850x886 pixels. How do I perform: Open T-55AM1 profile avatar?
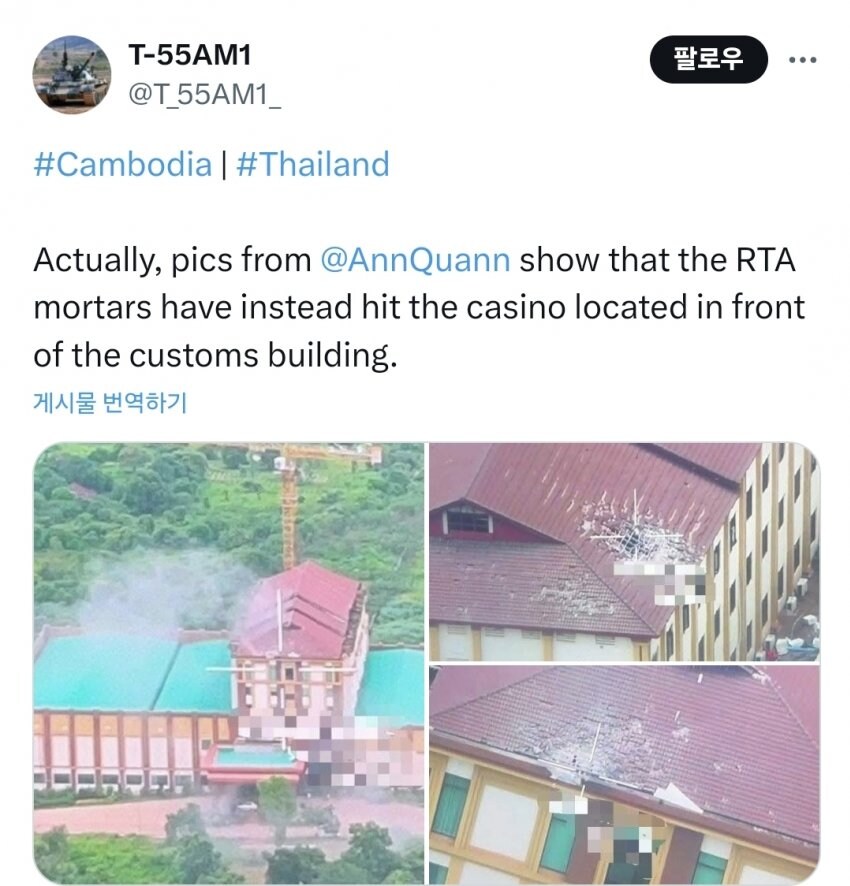(71, 75)
